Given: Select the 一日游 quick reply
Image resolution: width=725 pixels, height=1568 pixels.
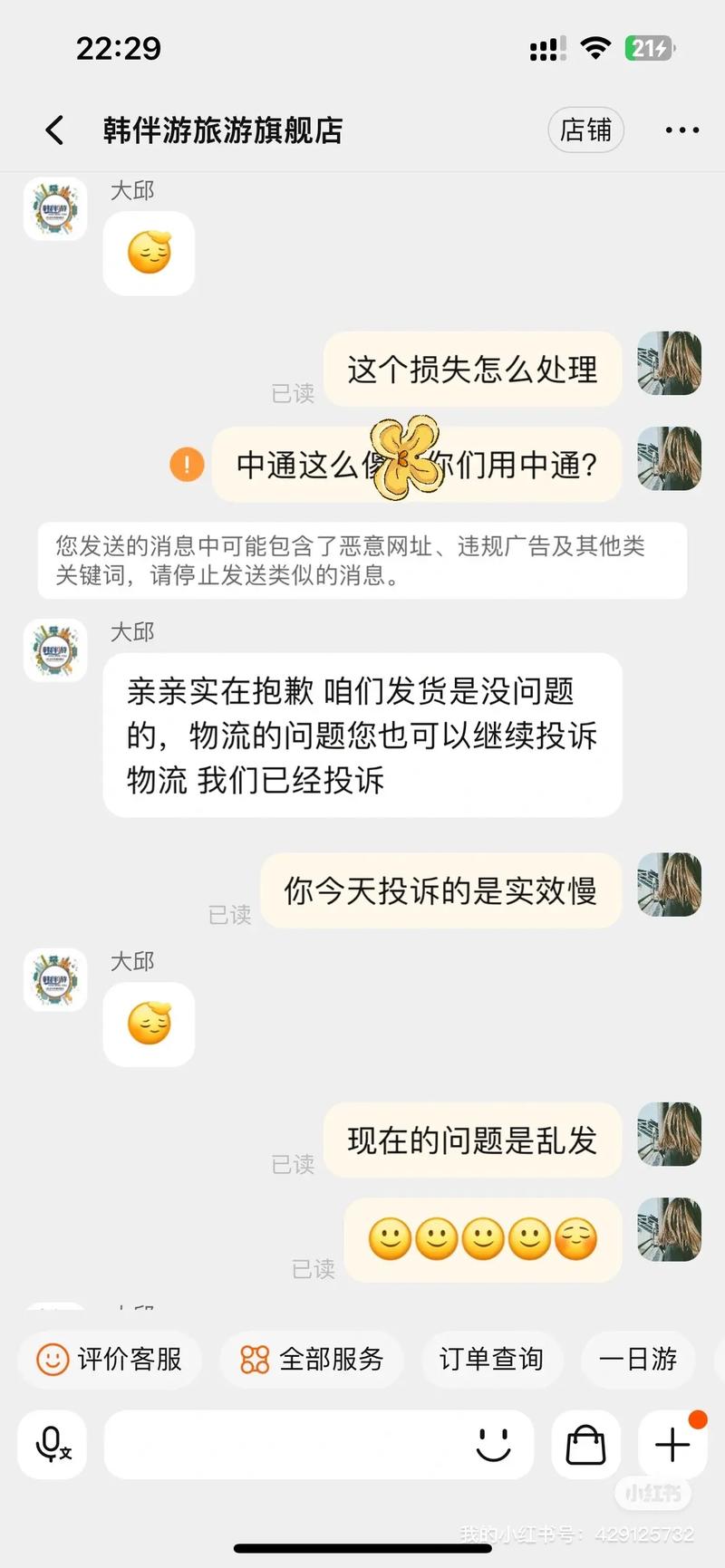Looking at the screenshot, I should coord(638,1359).
